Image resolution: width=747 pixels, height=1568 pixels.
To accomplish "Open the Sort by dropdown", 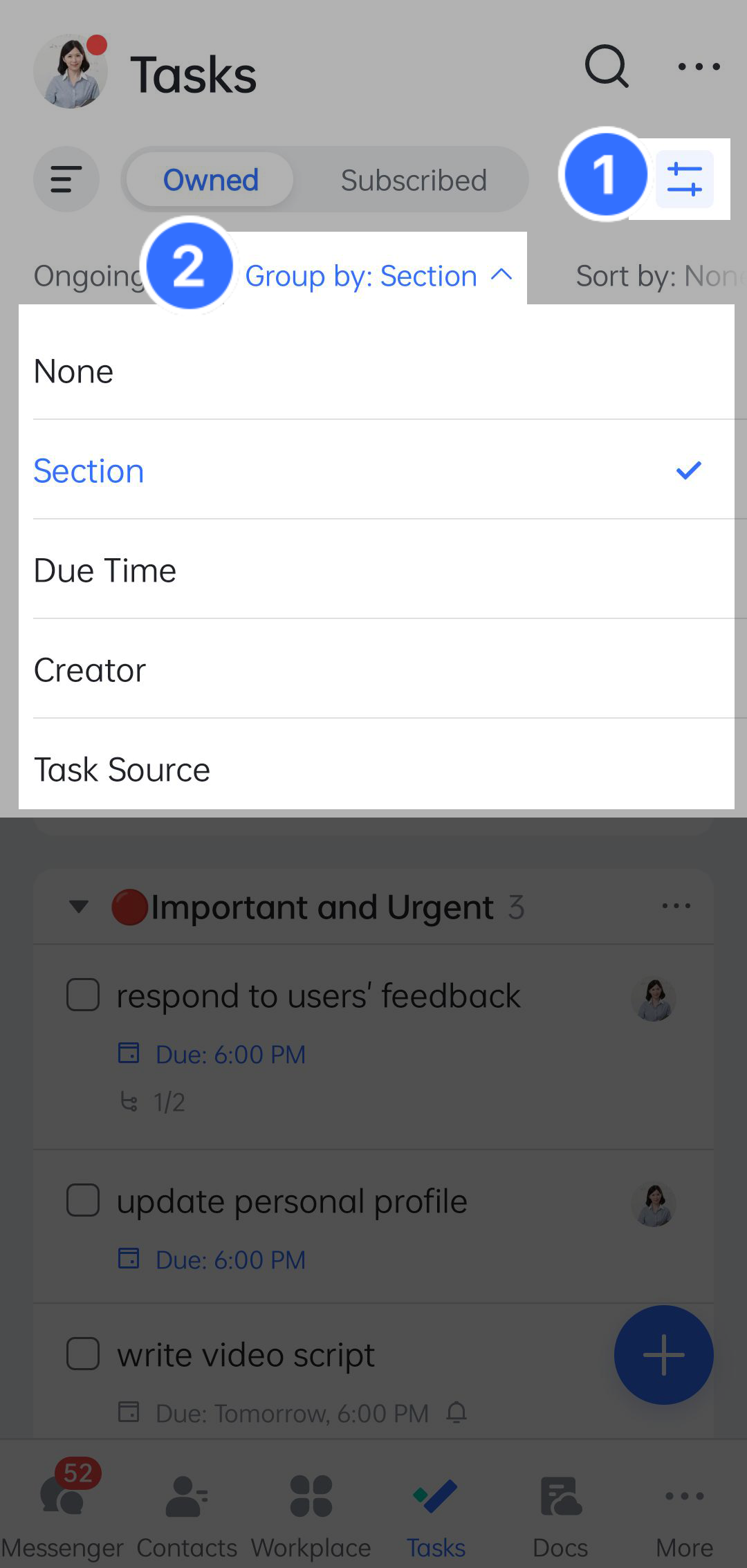I will pos(657,276).
